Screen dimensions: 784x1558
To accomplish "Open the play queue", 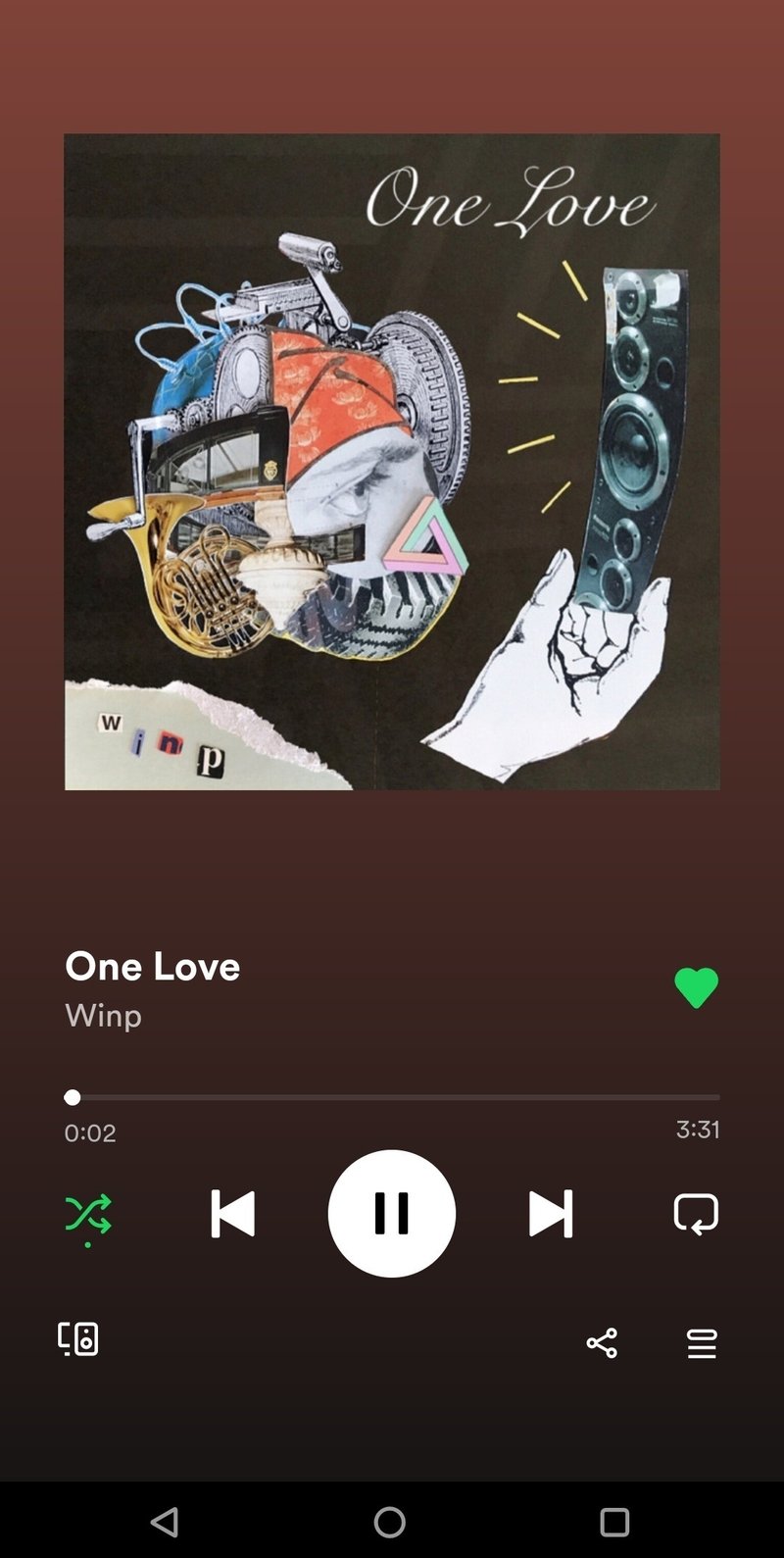I will tap(702, 1343).
